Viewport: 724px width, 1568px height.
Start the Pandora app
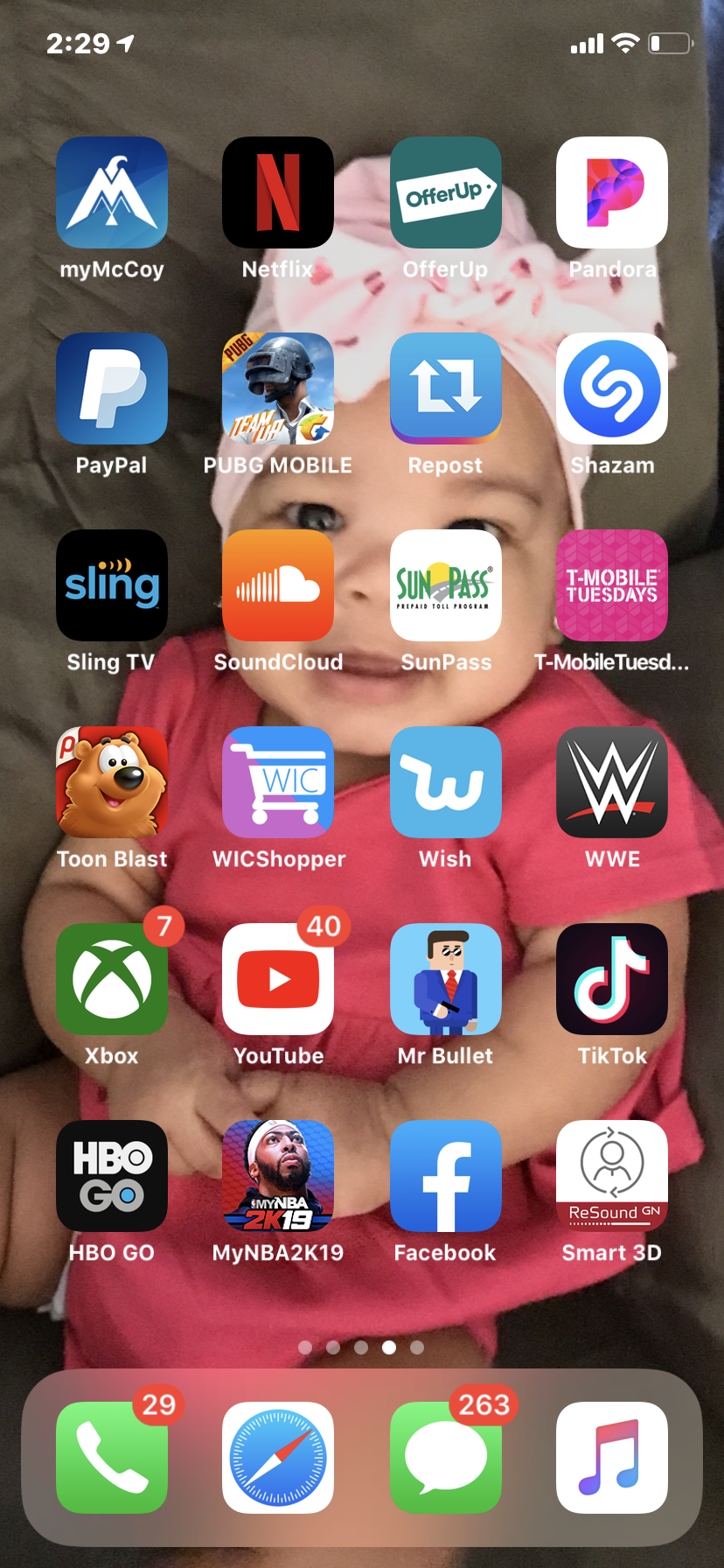pyautogui.click(x=612, y=192)
